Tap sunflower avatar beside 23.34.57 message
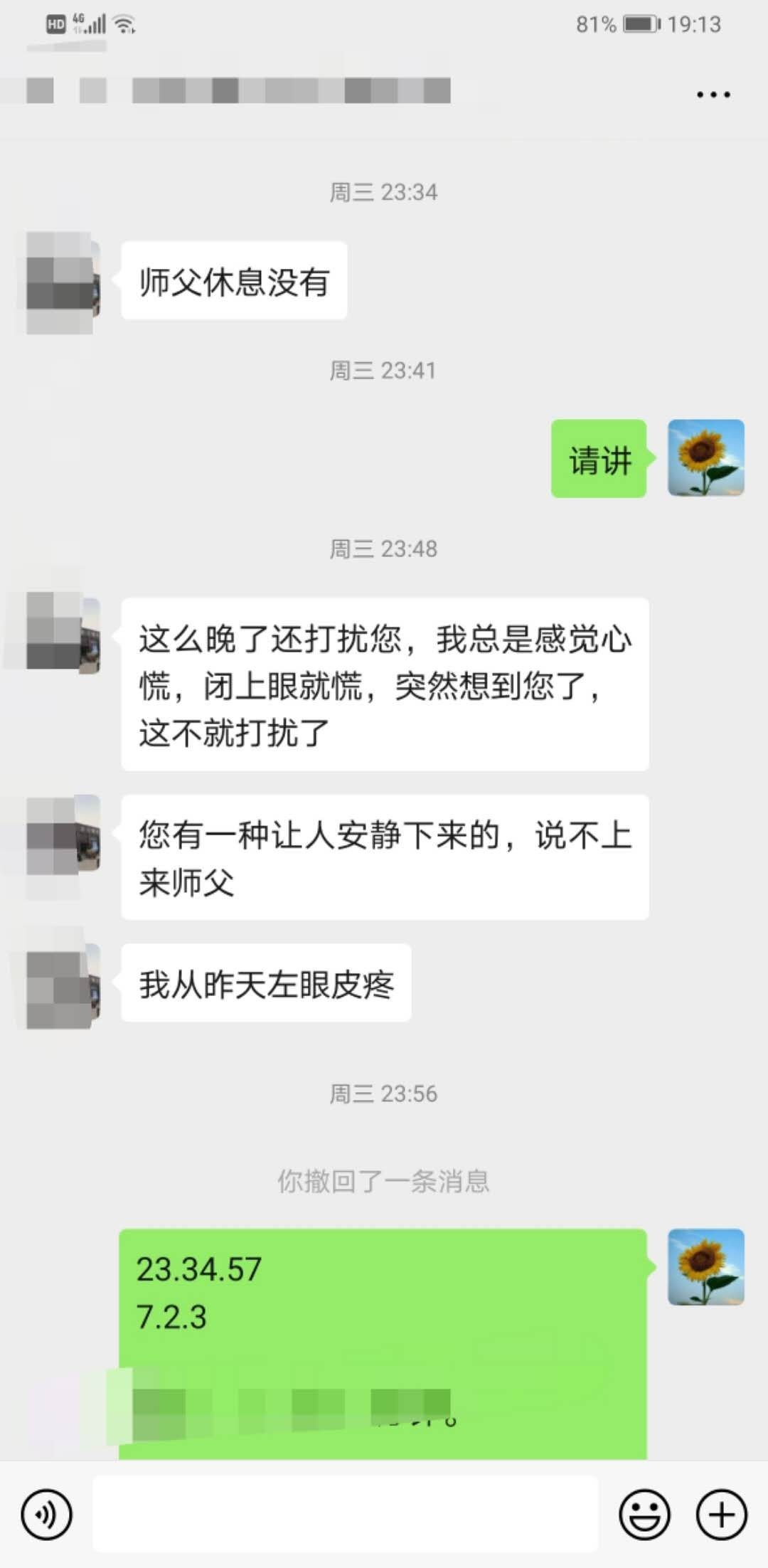Screen dimensions: 768x1568 (x=705, y=1267)
